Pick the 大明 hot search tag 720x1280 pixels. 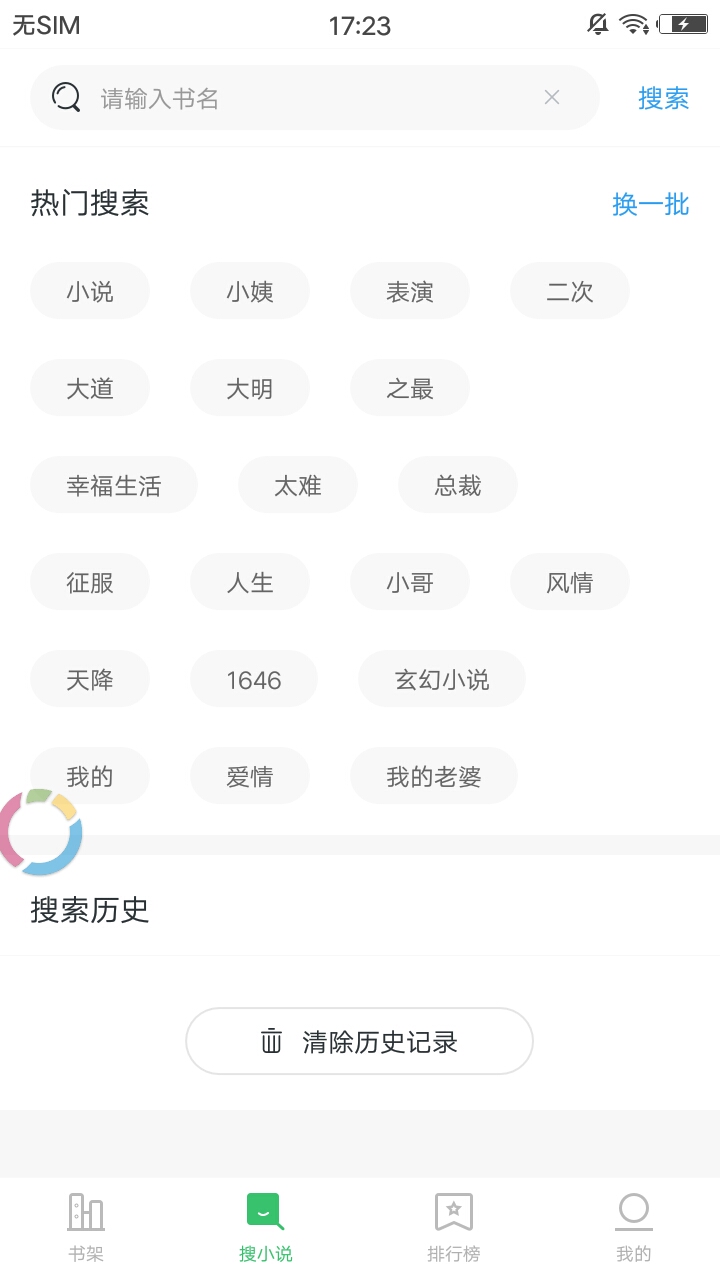249,388
